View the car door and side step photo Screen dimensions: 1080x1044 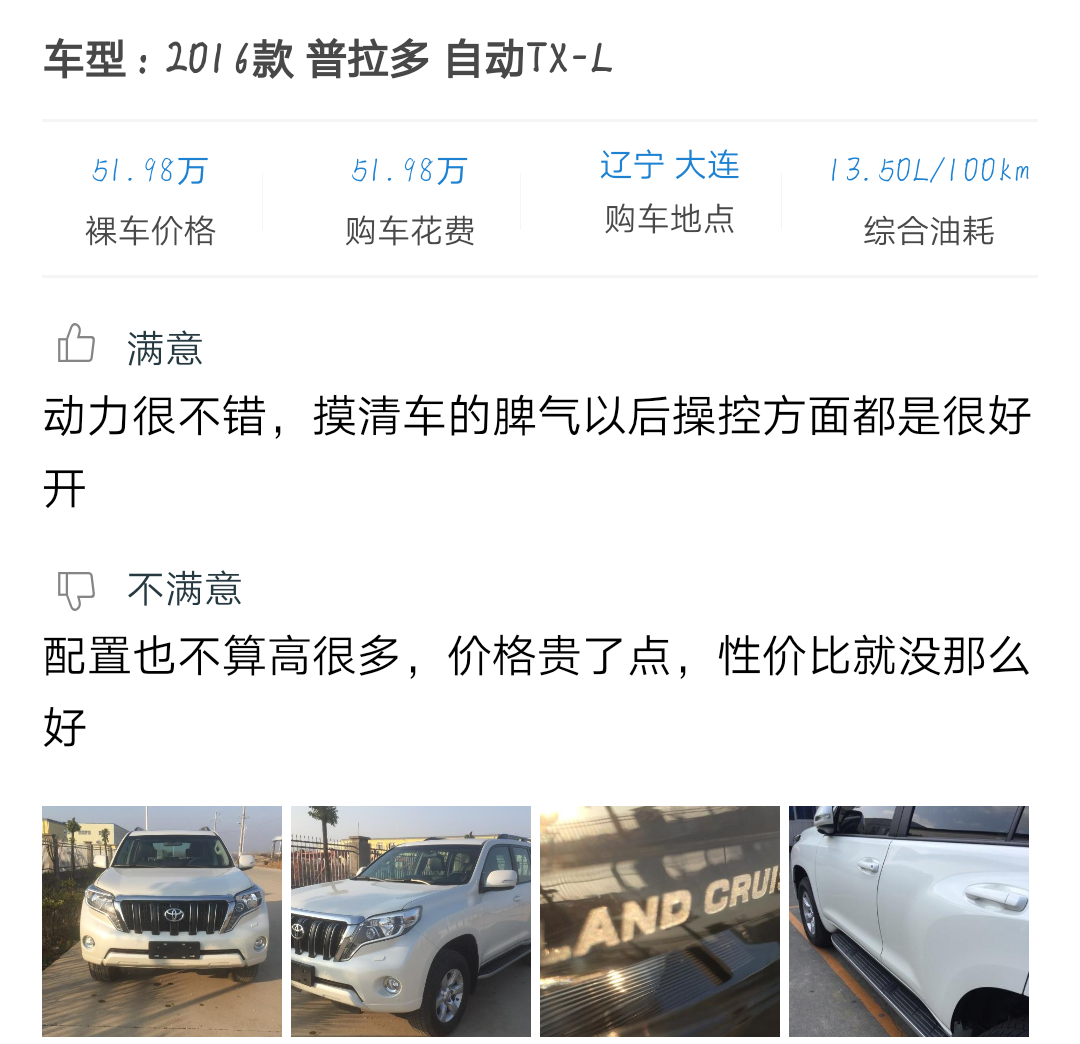(908, 920)
